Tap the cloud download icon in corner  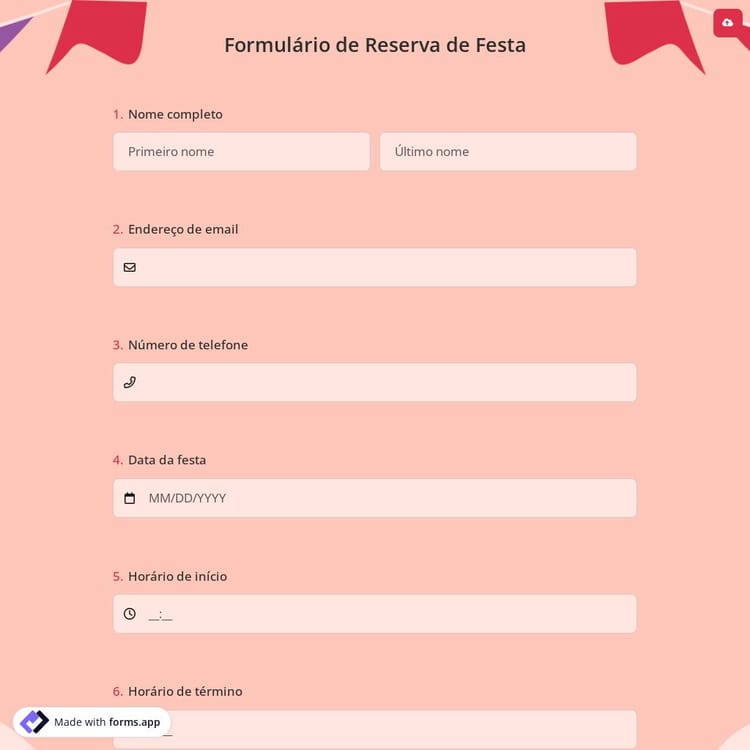(x=727, y=22)
